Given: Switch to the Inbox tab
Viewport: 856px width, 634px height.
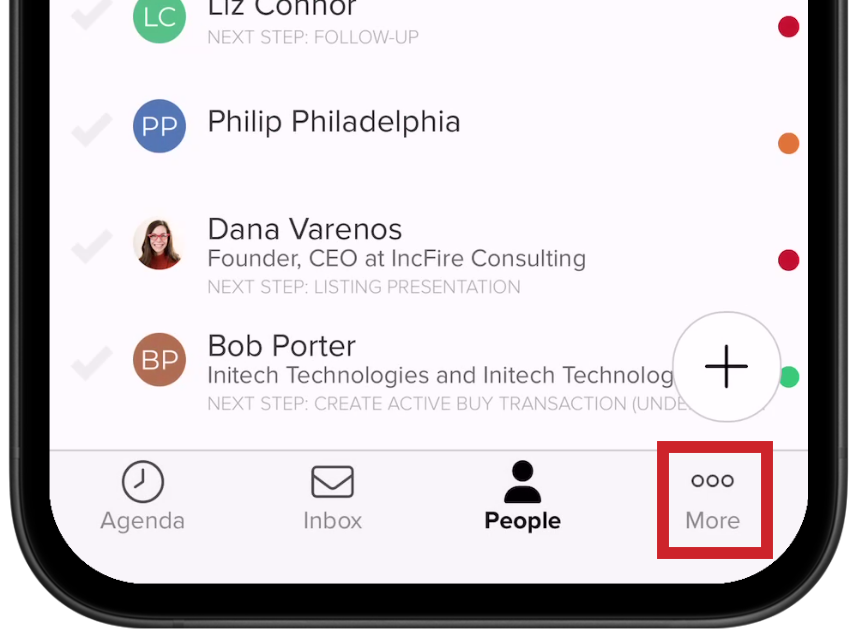Looking at the screenshot, I should point(332,497).
